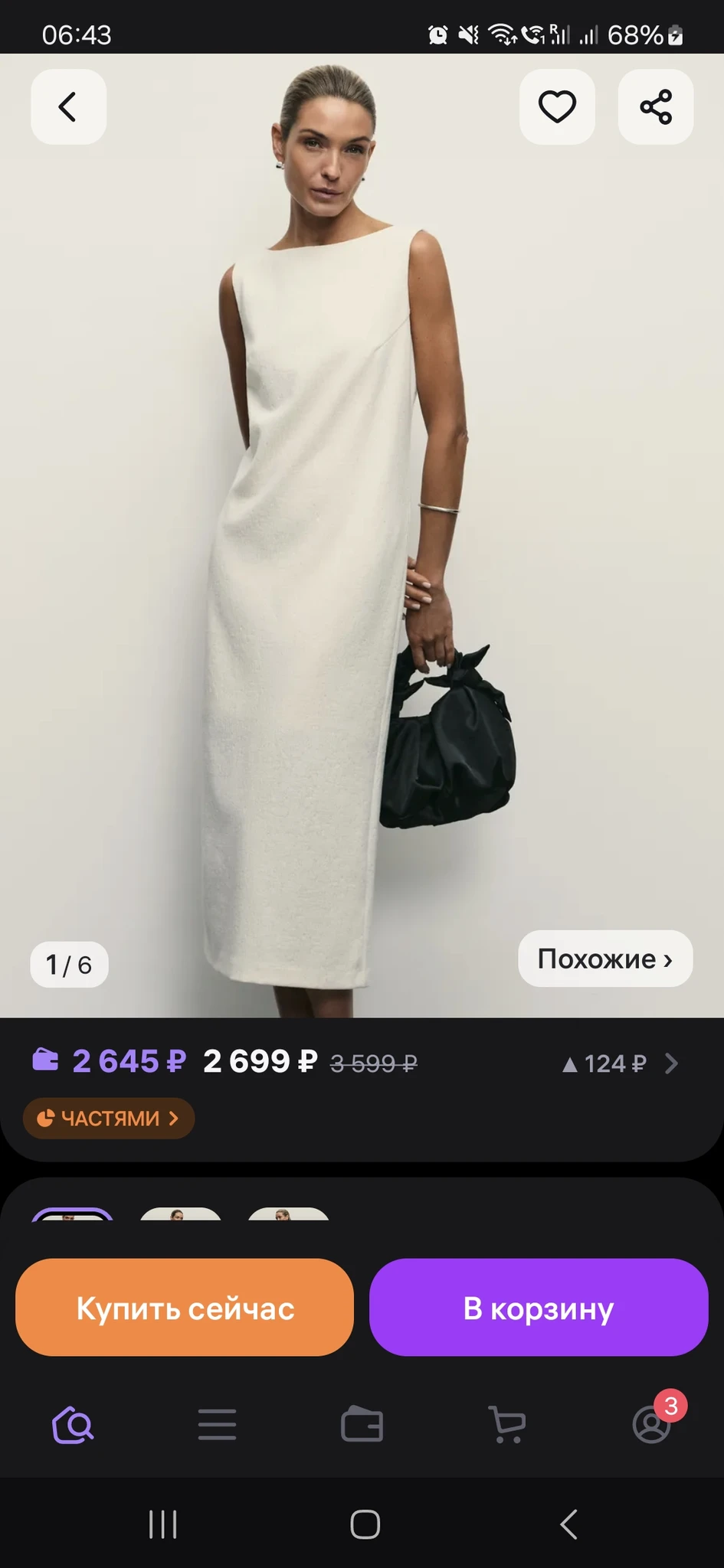The image size is (724, 1568).
Task: Go back using the top-left arrow
Action: 68,107
